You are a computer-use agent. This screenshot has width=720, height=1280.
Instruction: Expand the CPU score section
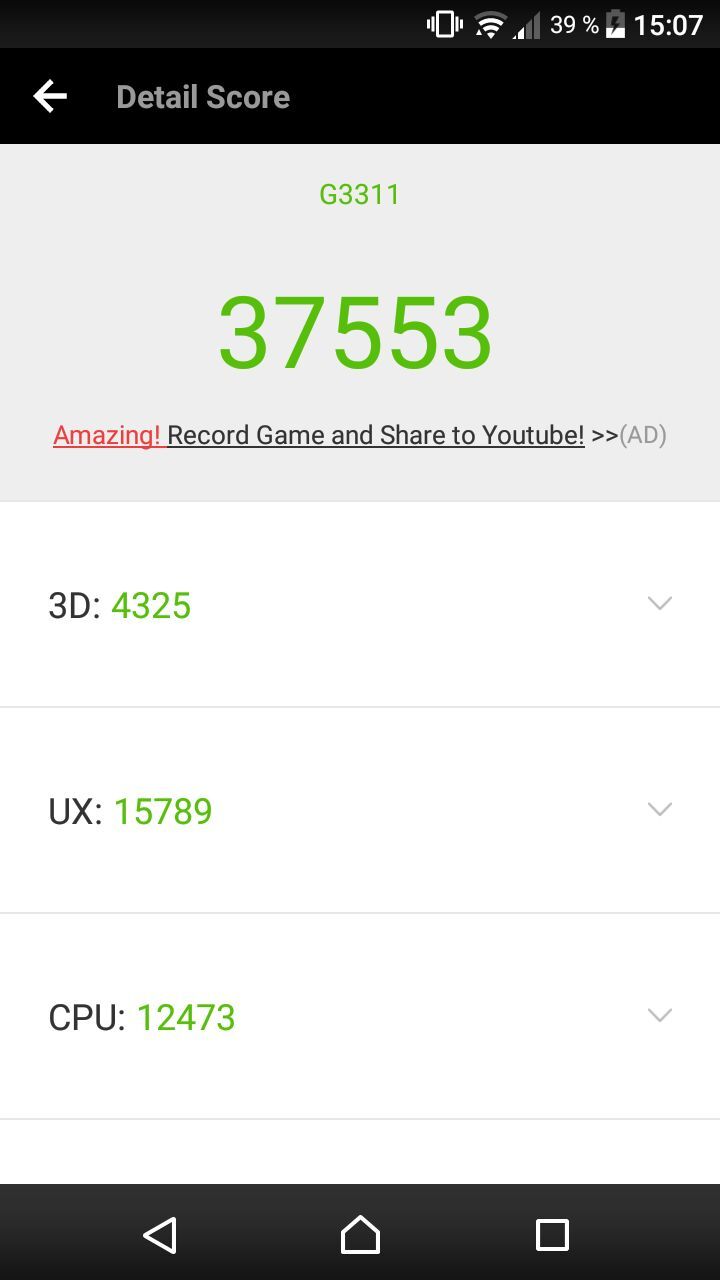659,1015
